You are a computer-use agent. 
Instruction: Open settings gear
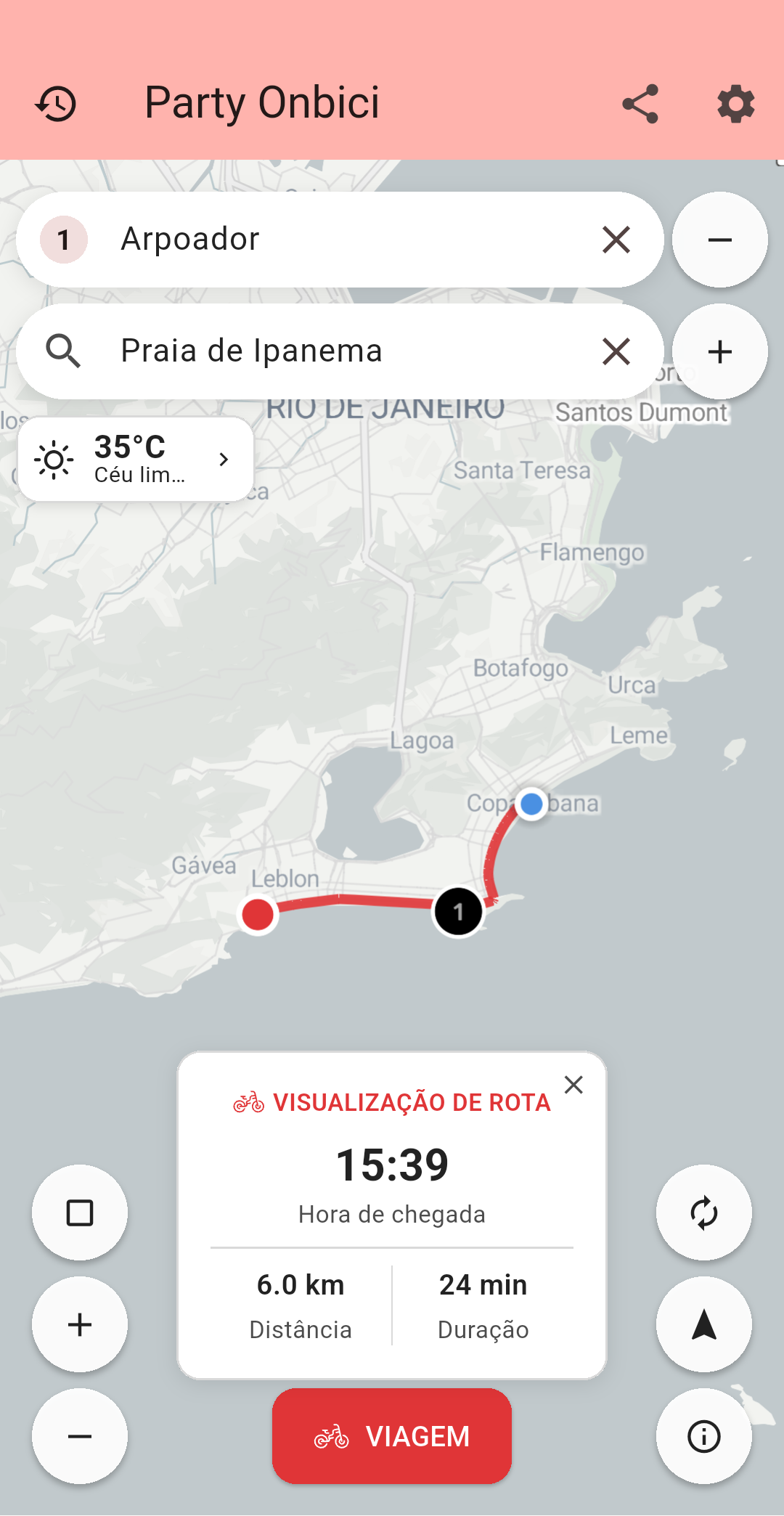pyautogui.click(x=735, y=104)
